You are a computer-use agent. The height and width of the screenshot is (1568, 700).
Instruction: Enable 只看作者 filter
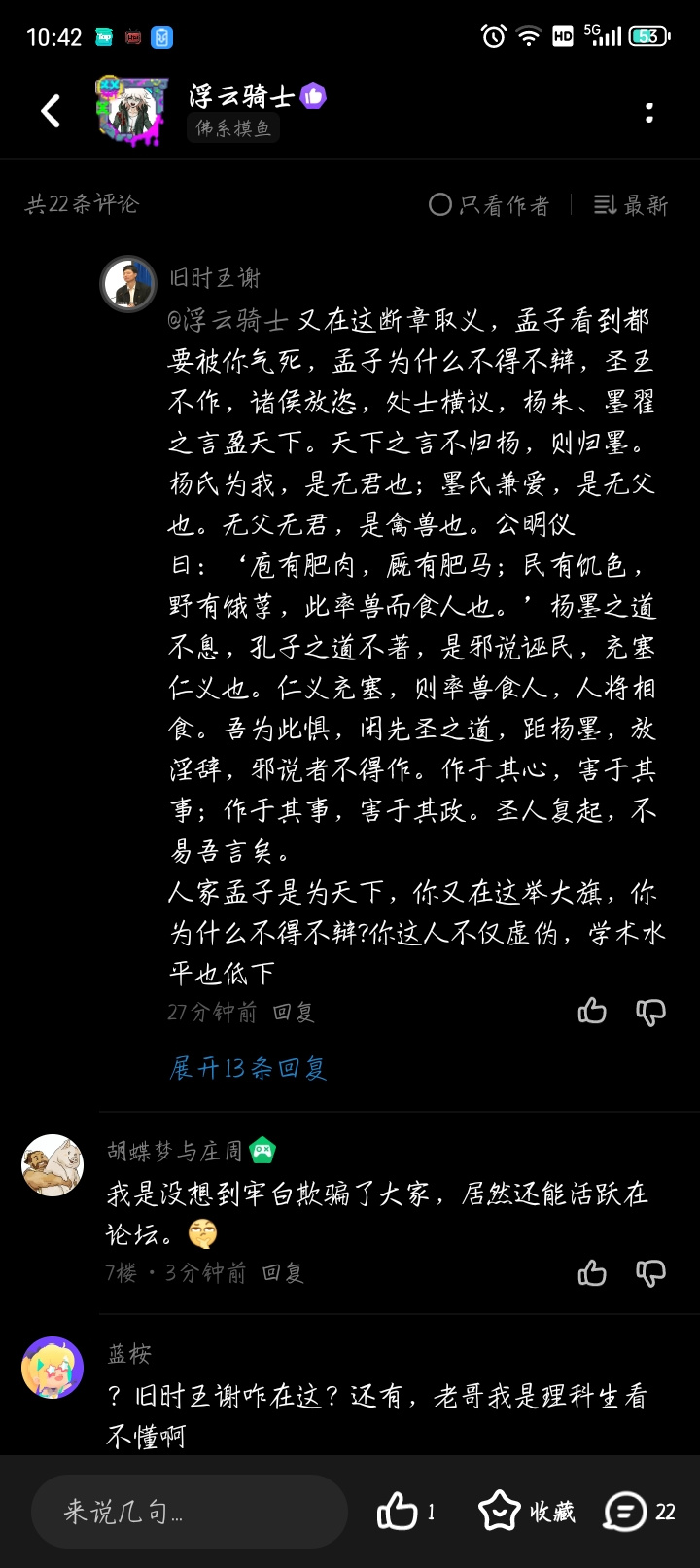coord(489,205)
